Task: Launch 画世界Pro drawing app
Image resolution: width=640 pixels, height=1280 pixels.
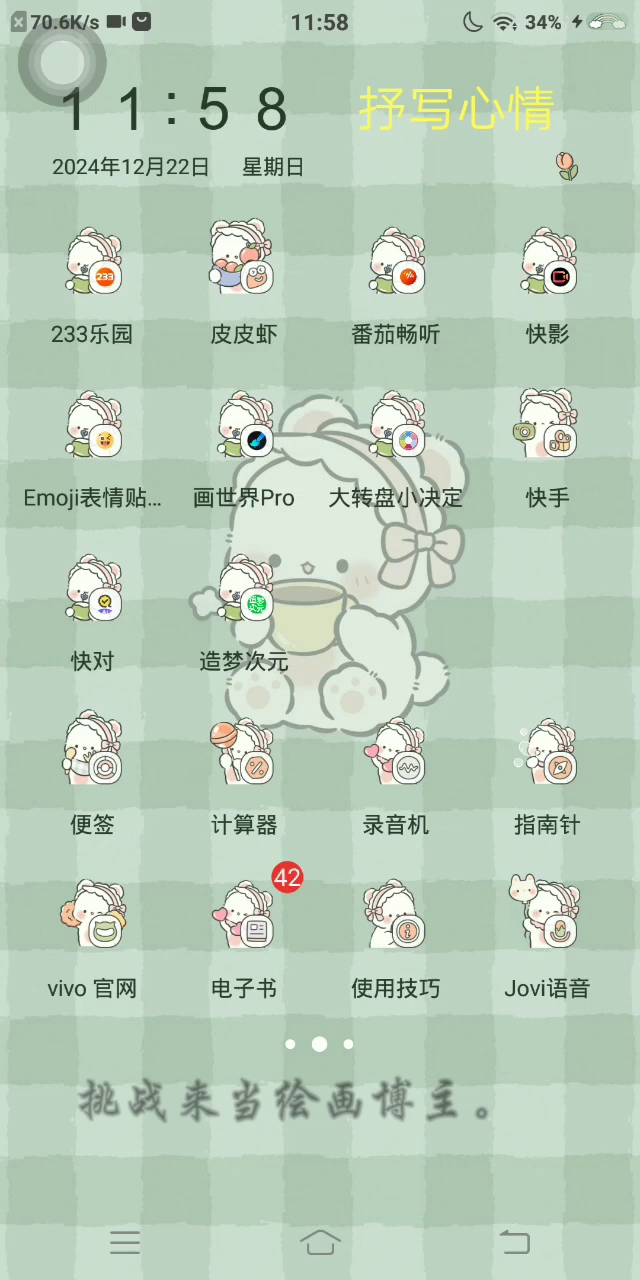Action: (x=244, y=427)
